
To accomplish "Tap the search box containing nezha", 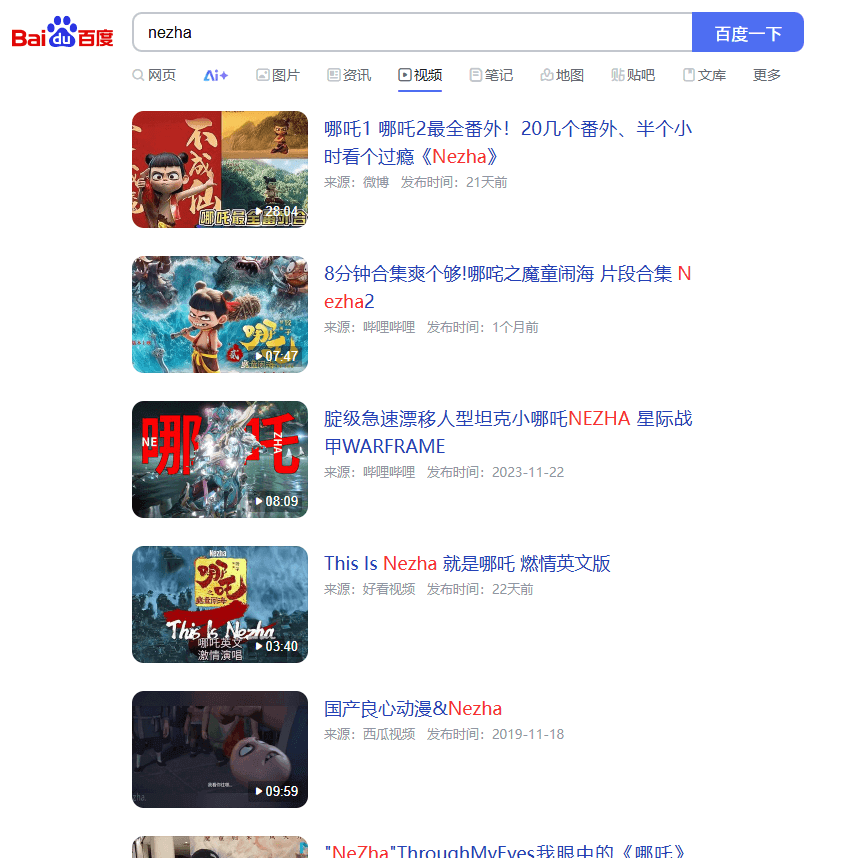I will 410,32.
